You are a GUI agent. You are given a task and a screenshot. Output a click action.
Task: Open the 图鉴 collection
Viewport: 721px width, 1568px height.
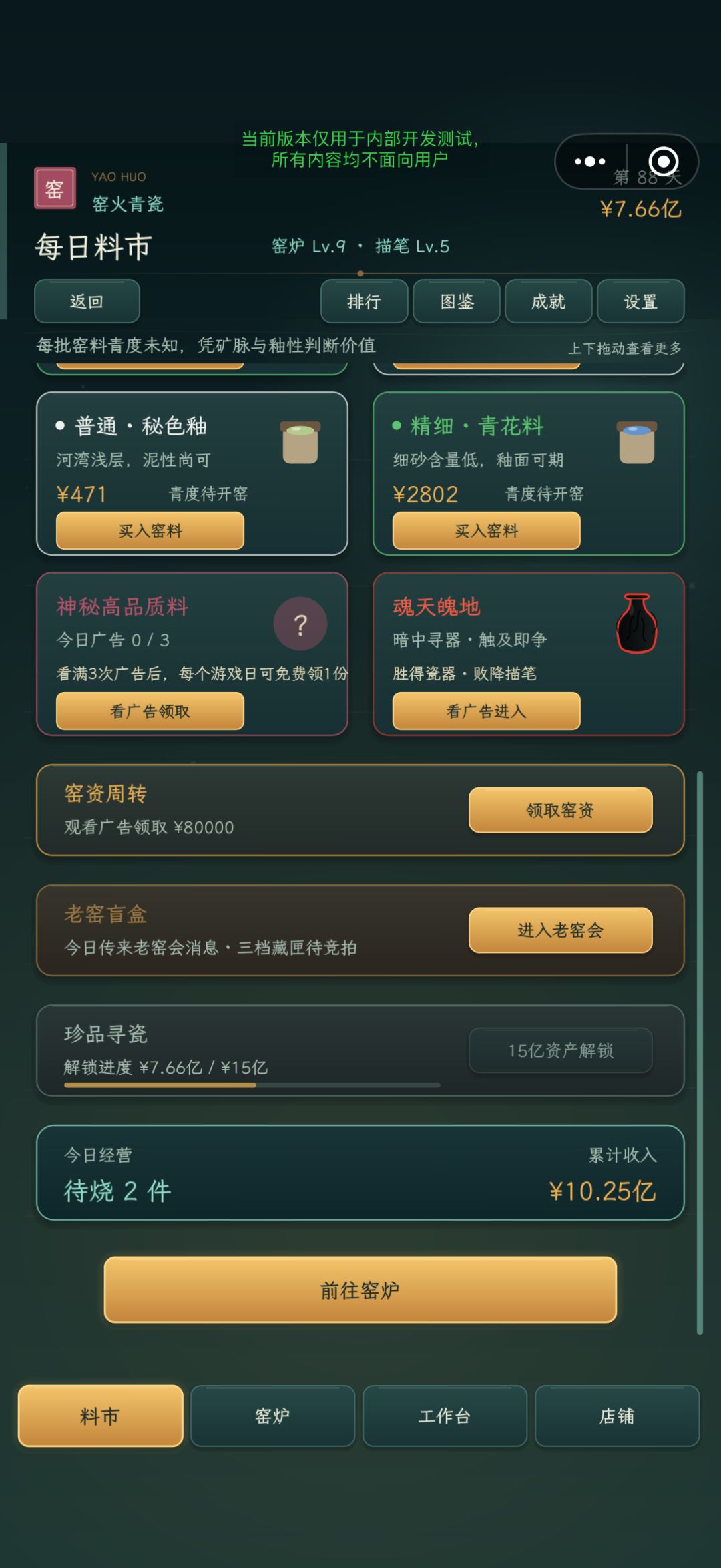pos(457,301)
